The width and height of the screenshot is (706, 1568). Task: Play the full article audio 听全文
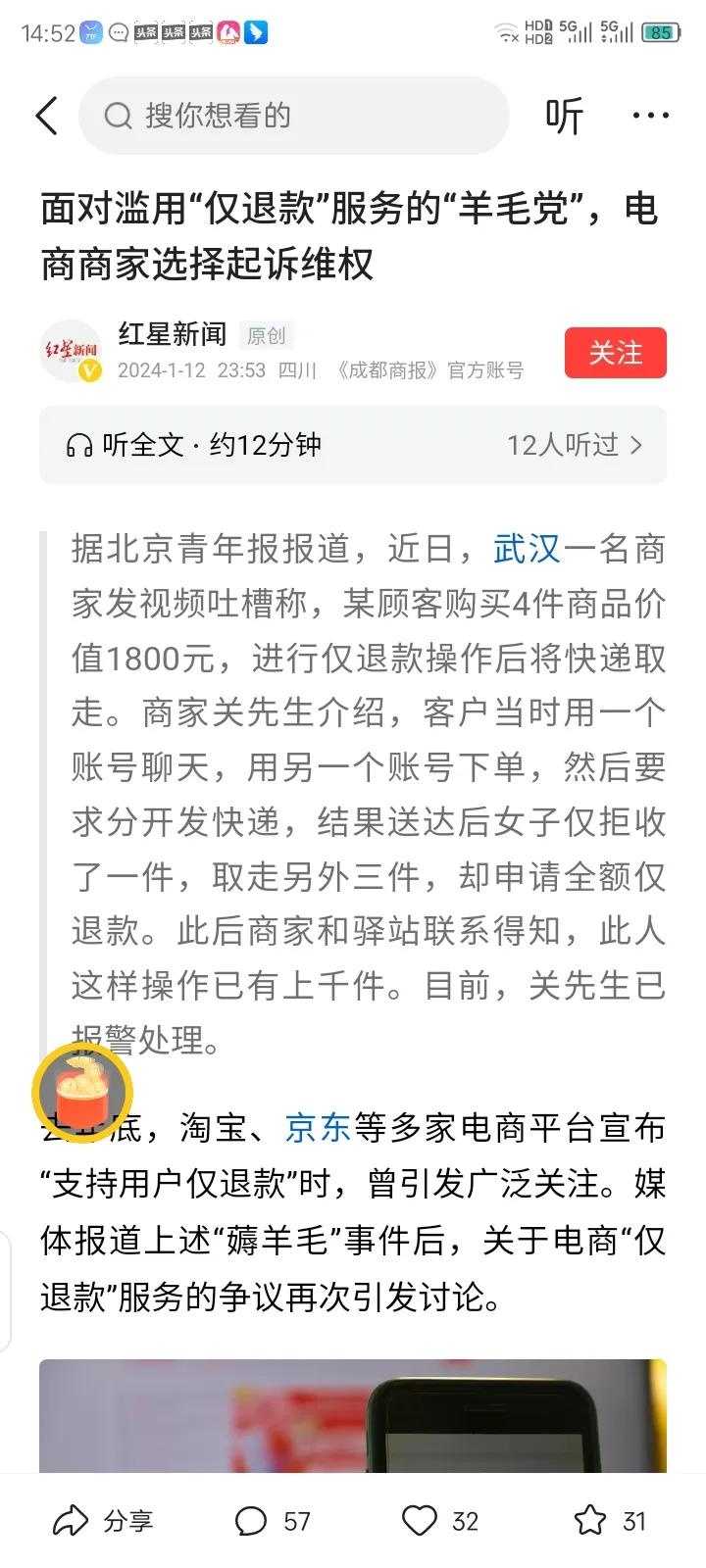click(194, 445)
